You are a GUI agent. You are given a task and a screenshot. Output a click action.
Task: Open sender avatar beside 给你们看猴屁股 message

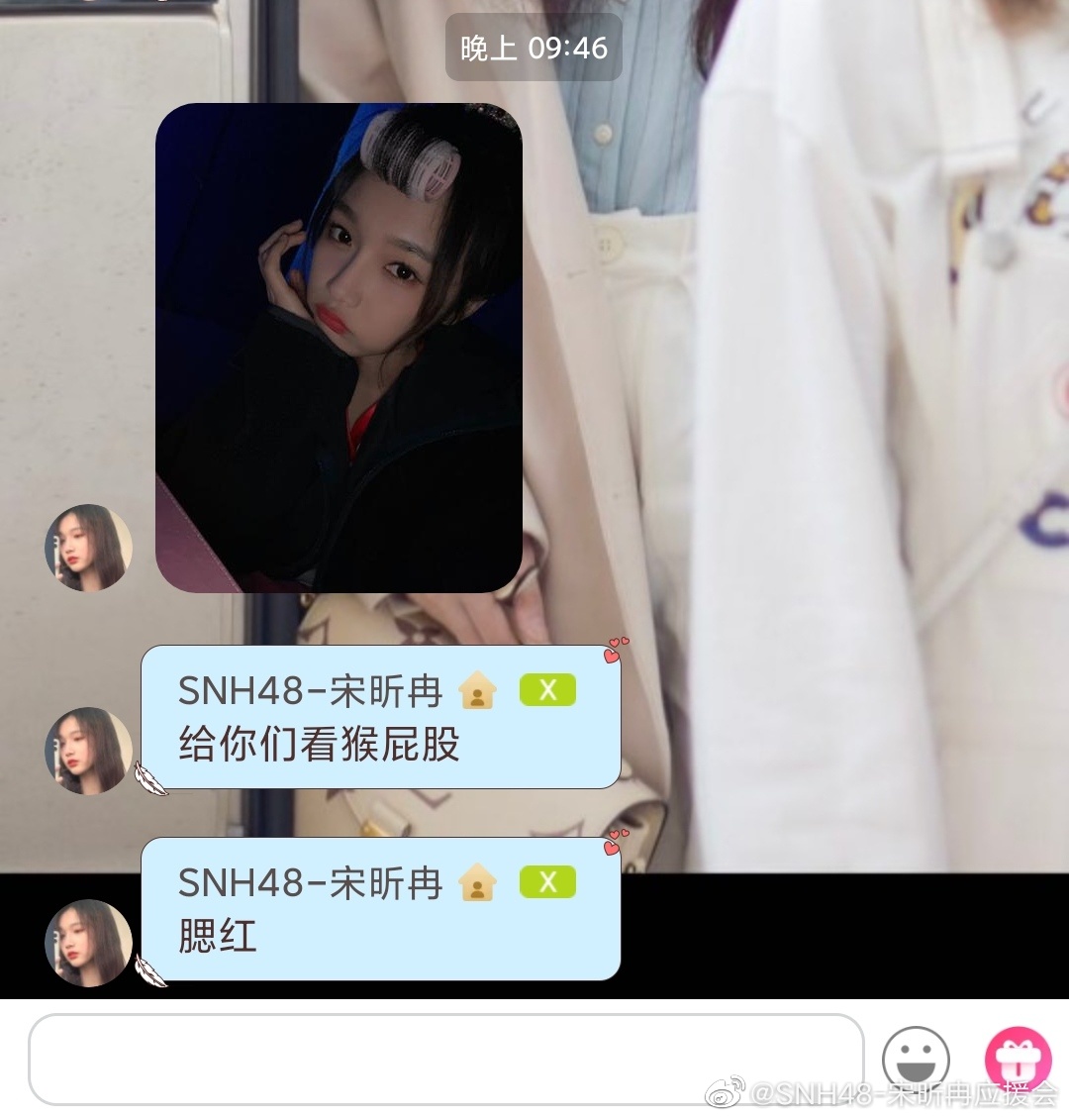(88, 751)
